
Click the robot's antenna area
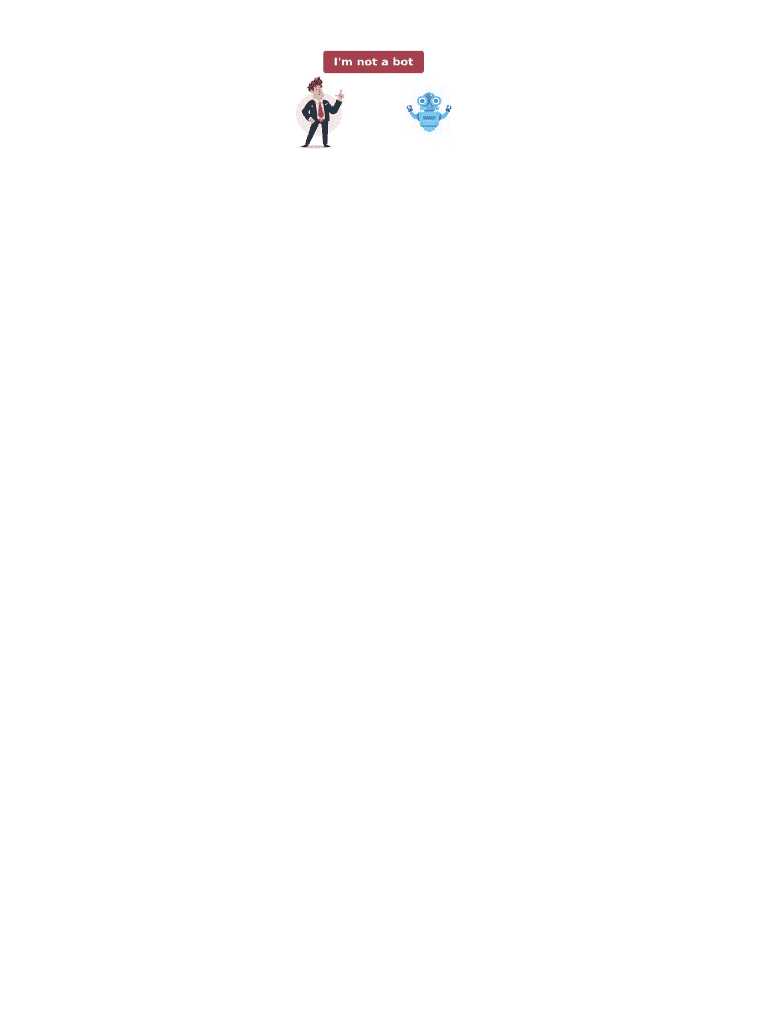[x=429, y=92]
